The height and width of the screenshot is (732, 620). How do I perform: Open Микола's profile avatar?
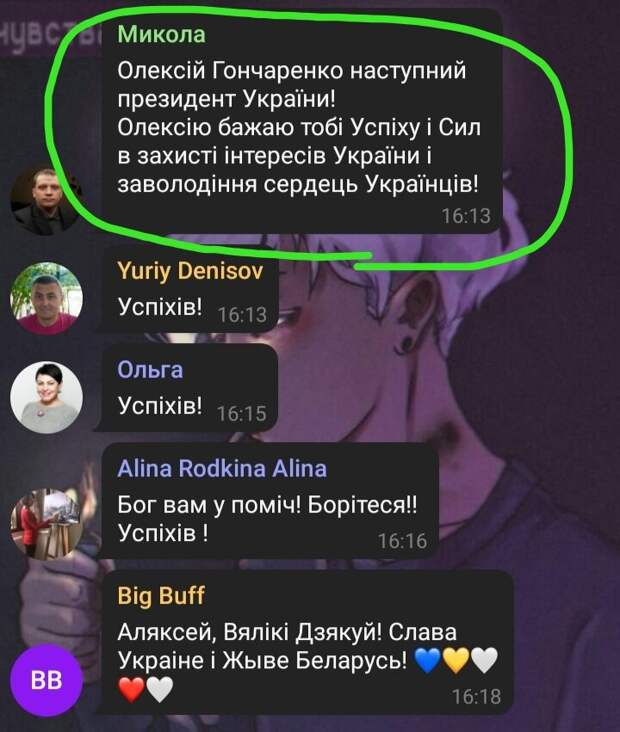pyautogui.click(x=46, y=200)
